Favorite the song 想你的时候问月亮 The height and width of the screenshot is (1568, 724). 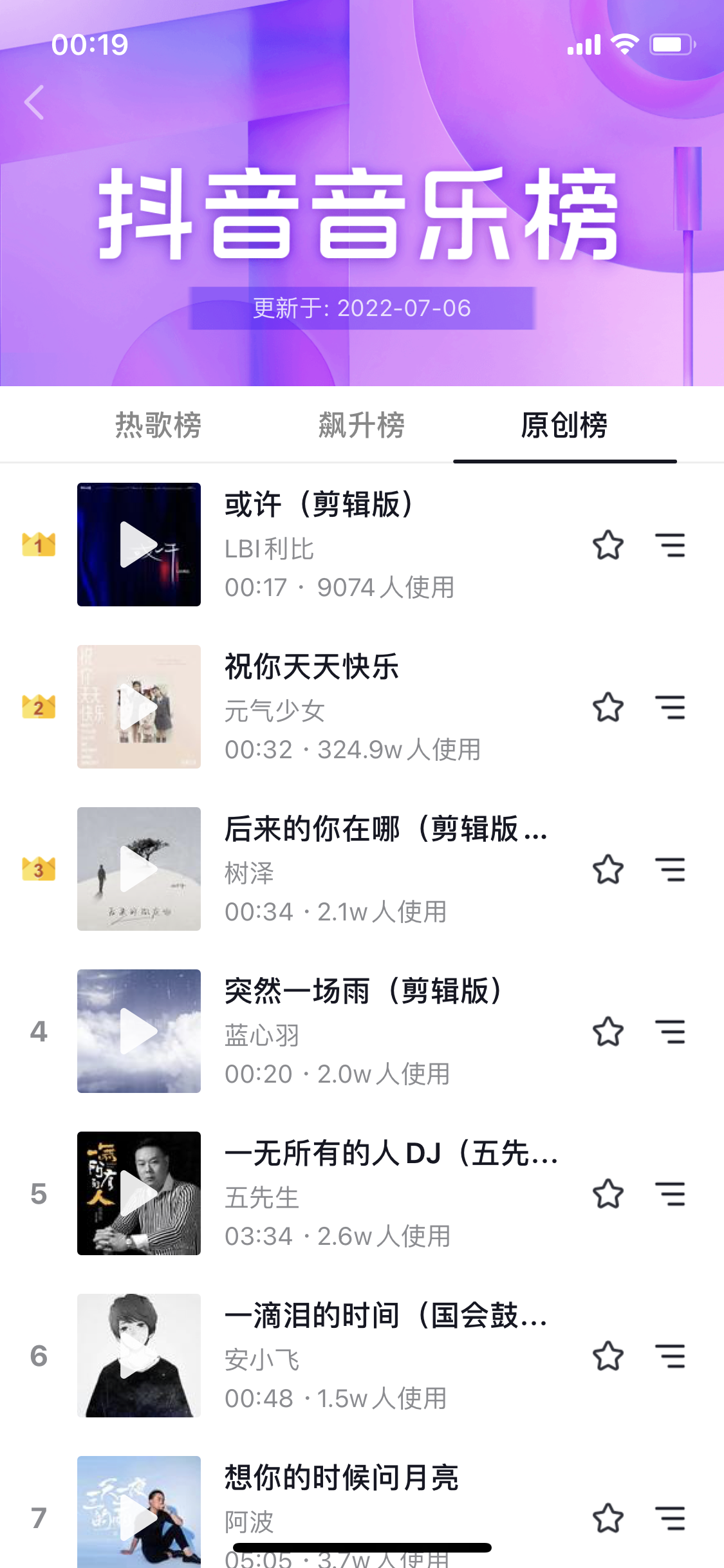pyautogui.click(x=608, y=1518)
